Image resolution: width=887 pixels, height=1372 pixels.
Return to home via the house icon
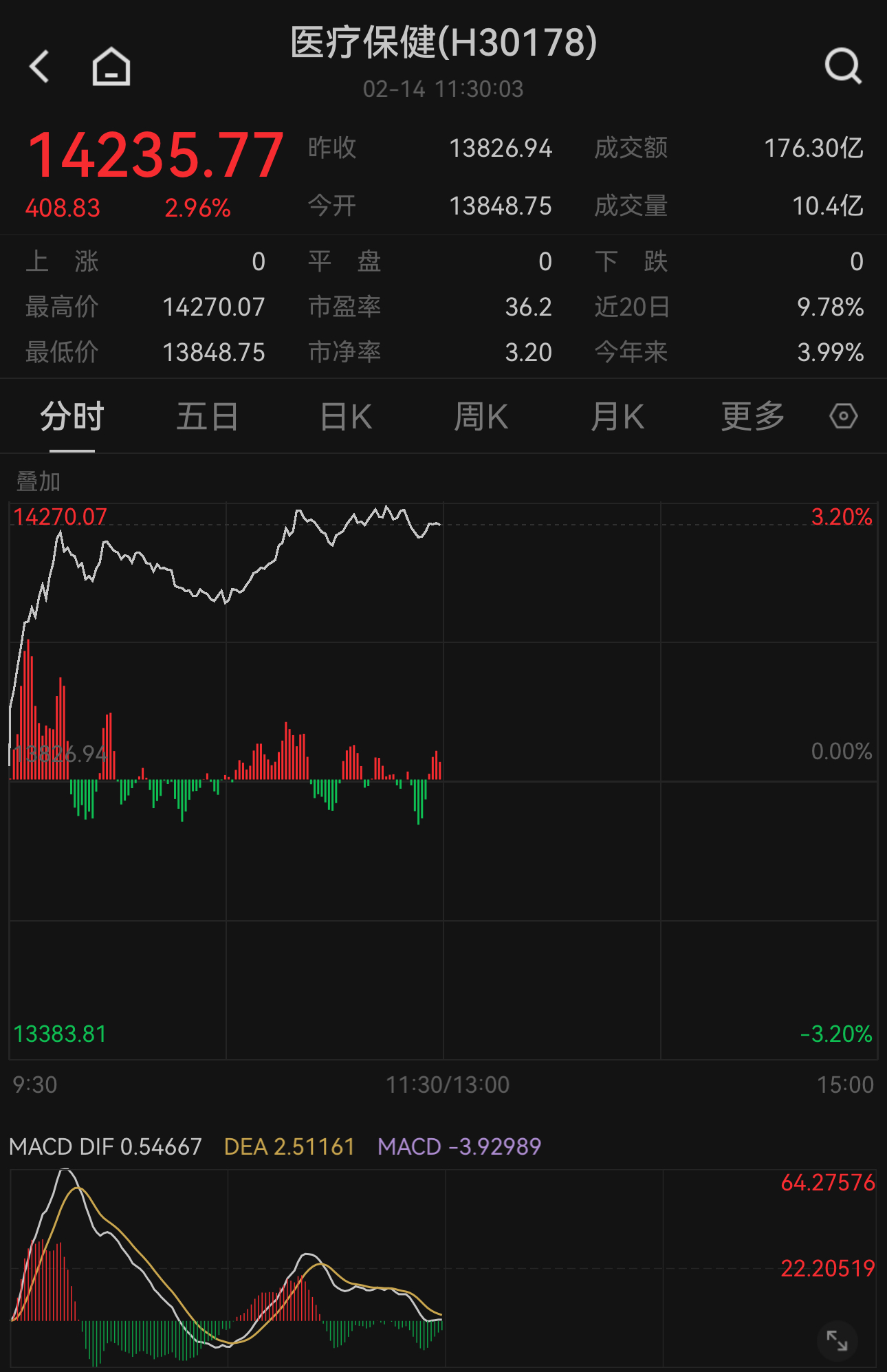click(110, 66)
